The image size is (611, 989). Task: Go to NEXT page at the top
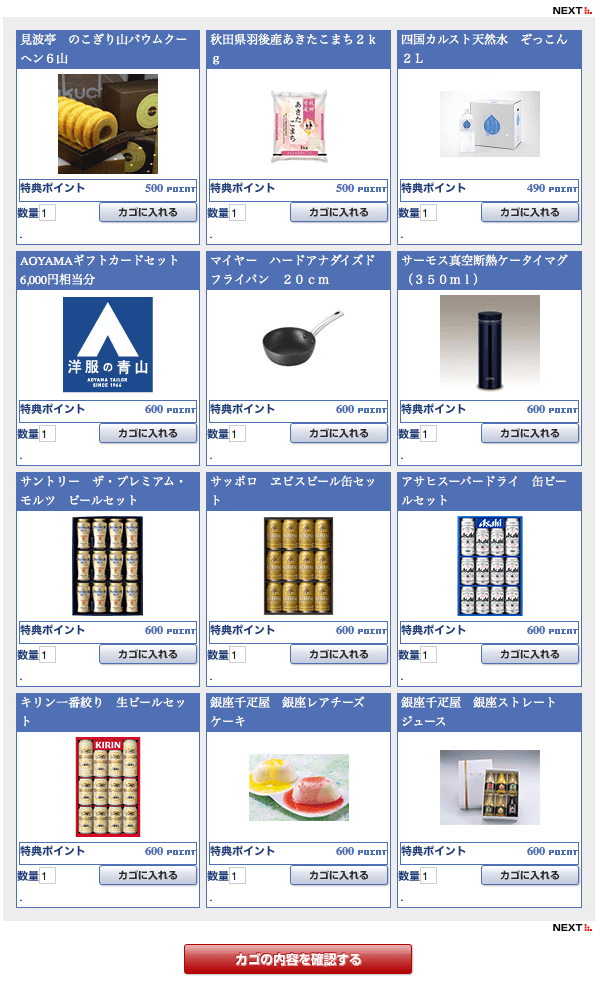(572, 11)
